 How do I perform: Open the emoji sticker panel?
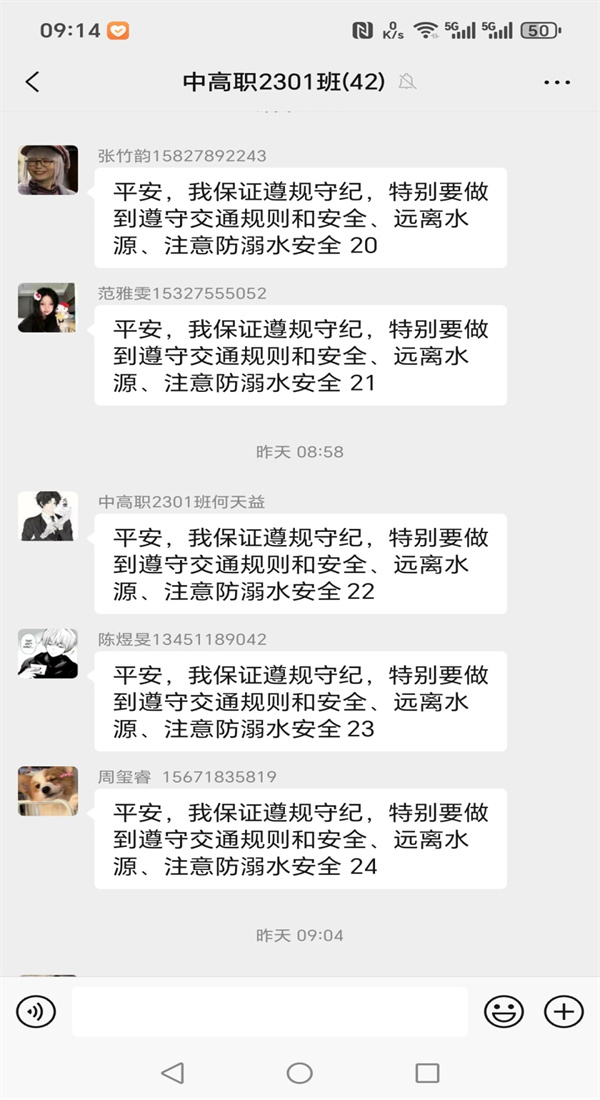(x=503, y=1012)
